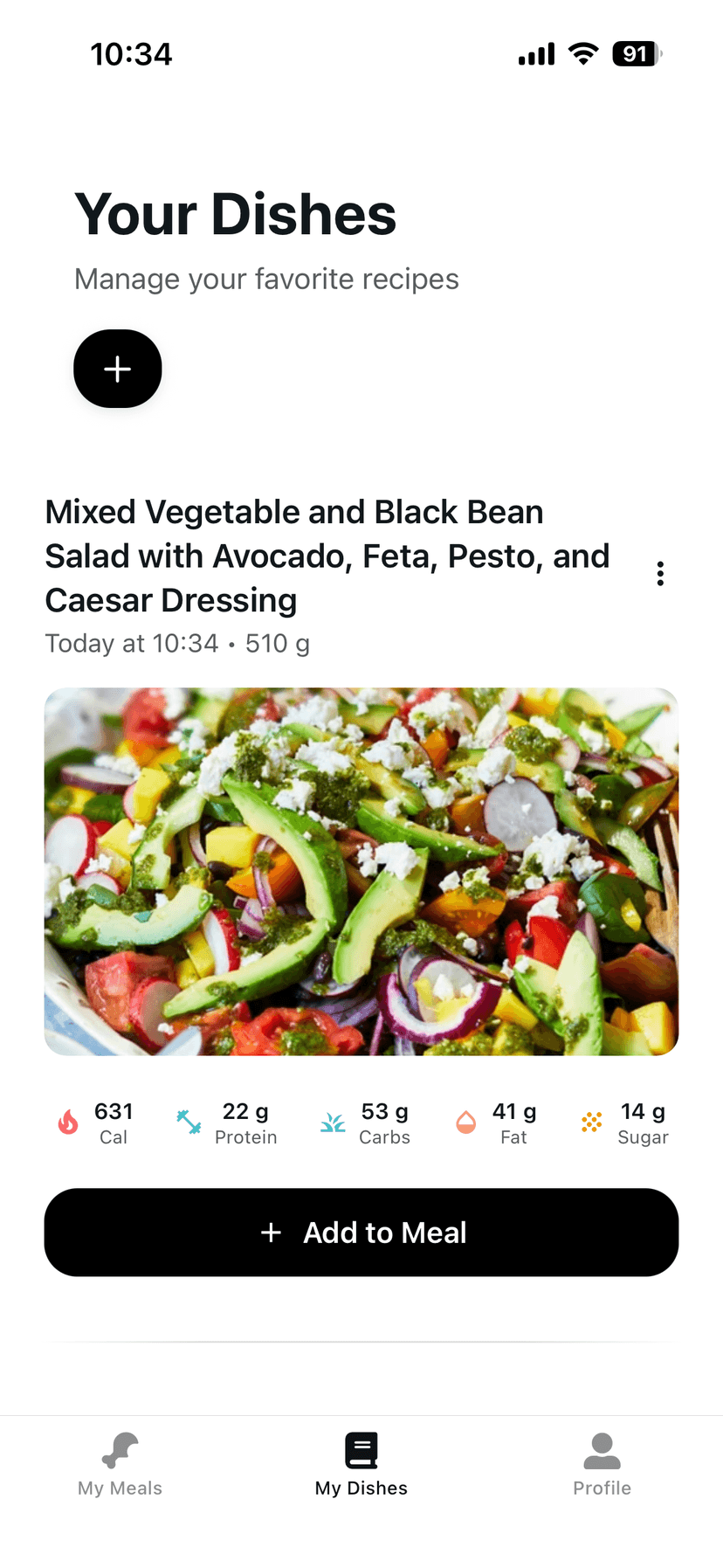This screenshot has width=723, height=1568.
Task: Open the Mixed Vegetable salad title
Action: (x=327, y=556)
